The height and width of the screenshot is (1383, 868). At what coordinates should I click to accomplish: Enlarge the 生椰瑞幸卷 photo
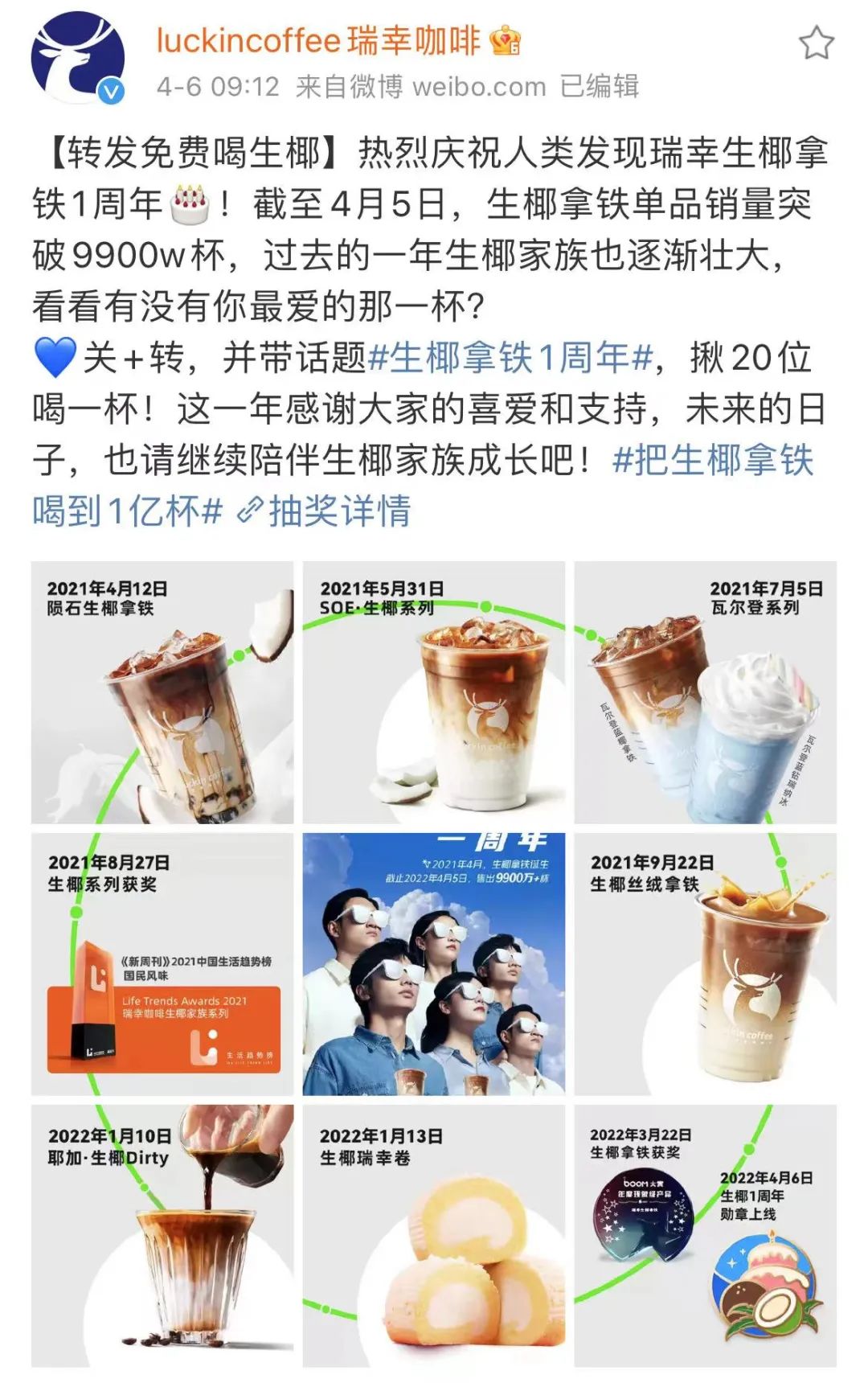(x=434, y=1236)
